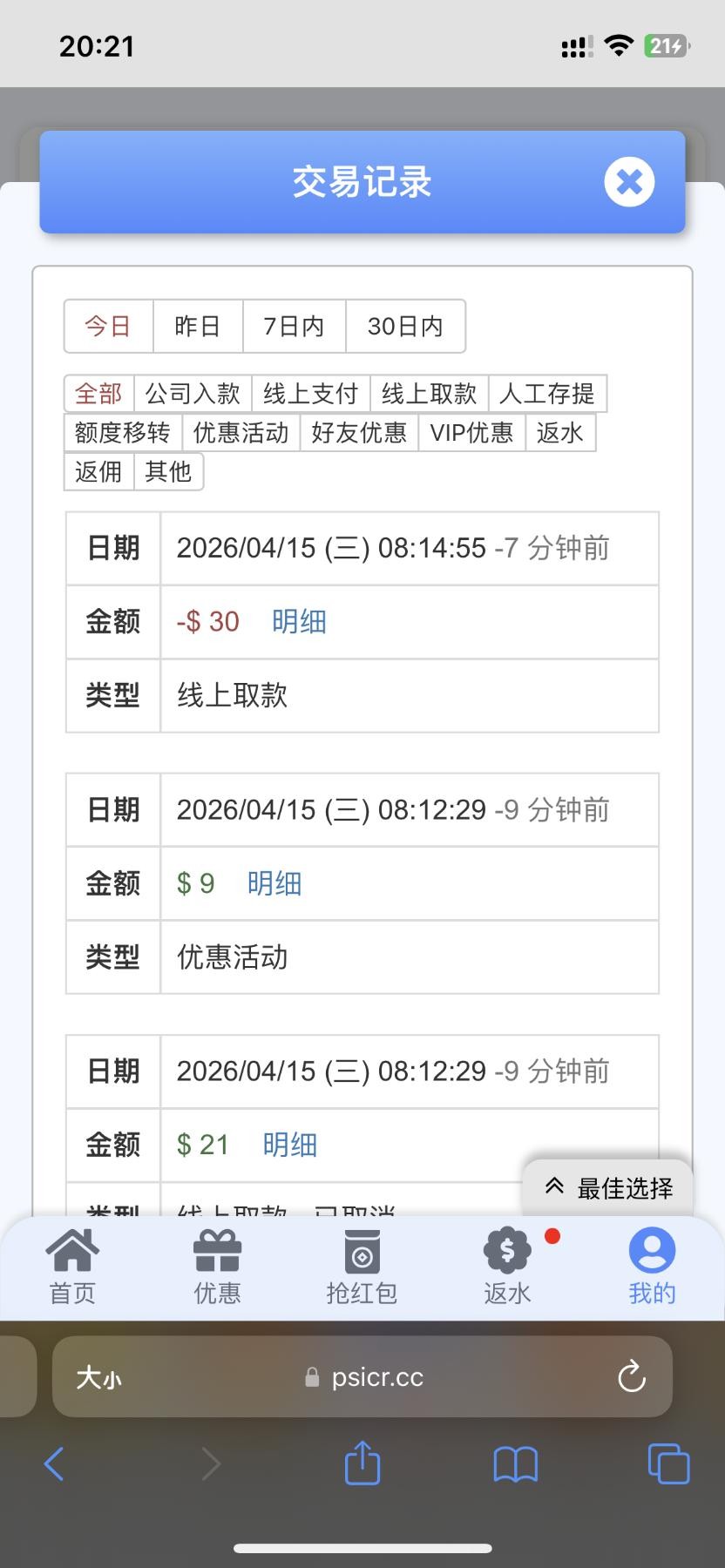Viewport: 725px width, 1568px height.
Task: Reload the page in Safari
Action: pyautogui.click(x=631, y=1377)
